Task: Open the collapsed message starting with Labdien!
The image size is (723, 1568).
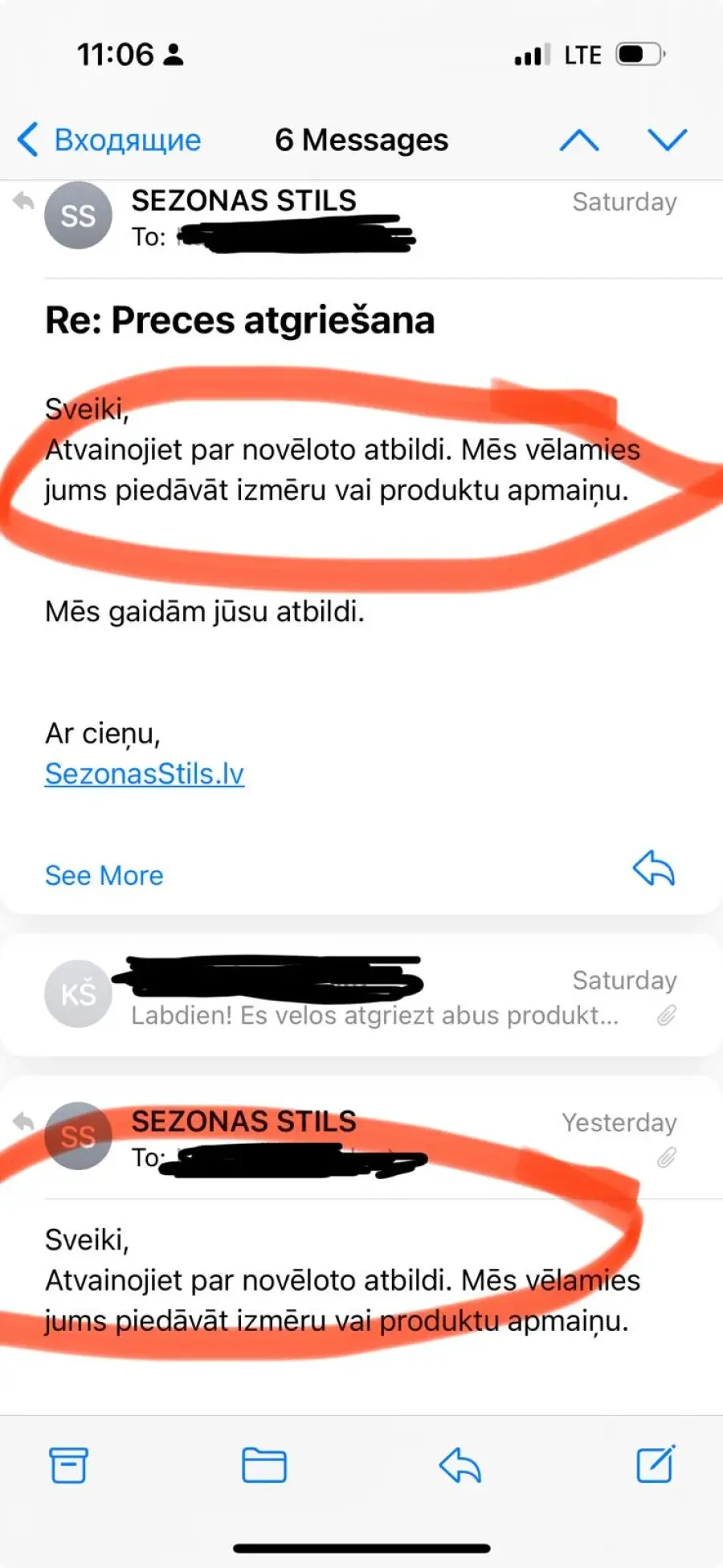Action: click(x=361, y=995)
